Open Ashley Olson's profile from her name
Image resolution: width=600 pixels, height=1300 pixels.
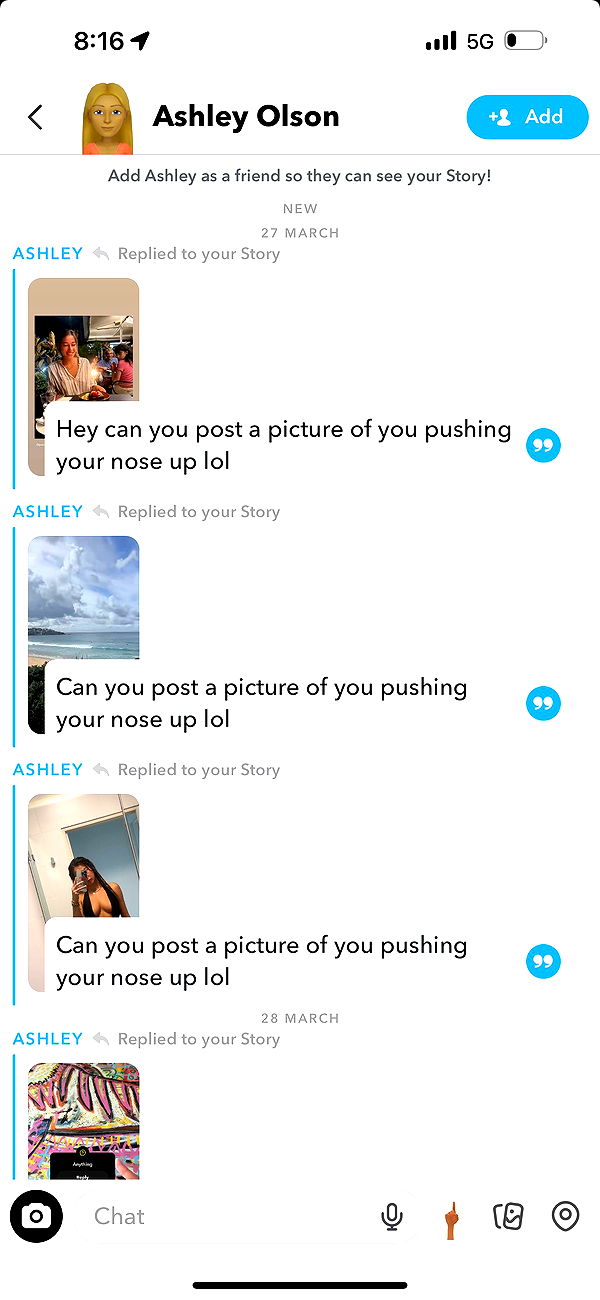tap(246, 117)
